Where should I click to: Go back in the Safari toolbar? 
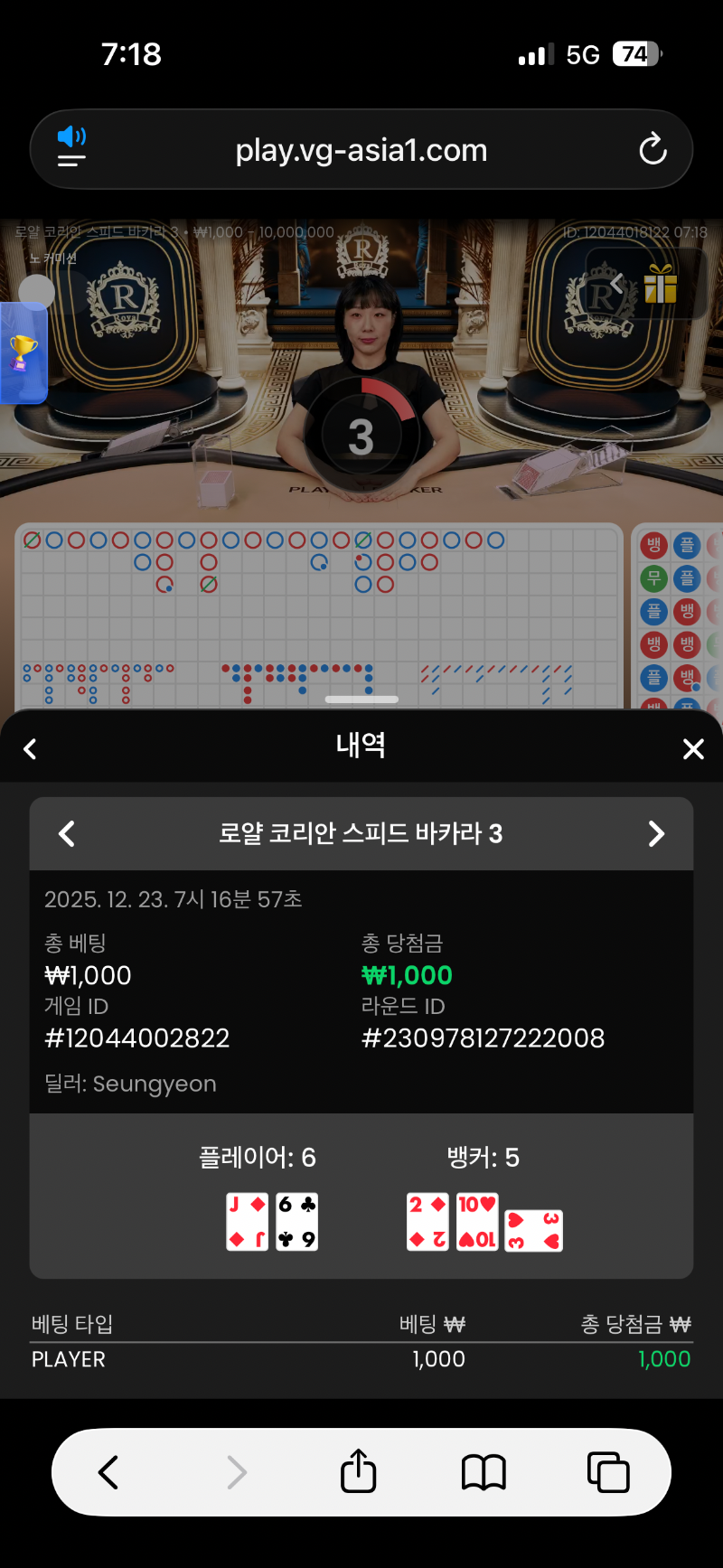(x=108, y=1471)
